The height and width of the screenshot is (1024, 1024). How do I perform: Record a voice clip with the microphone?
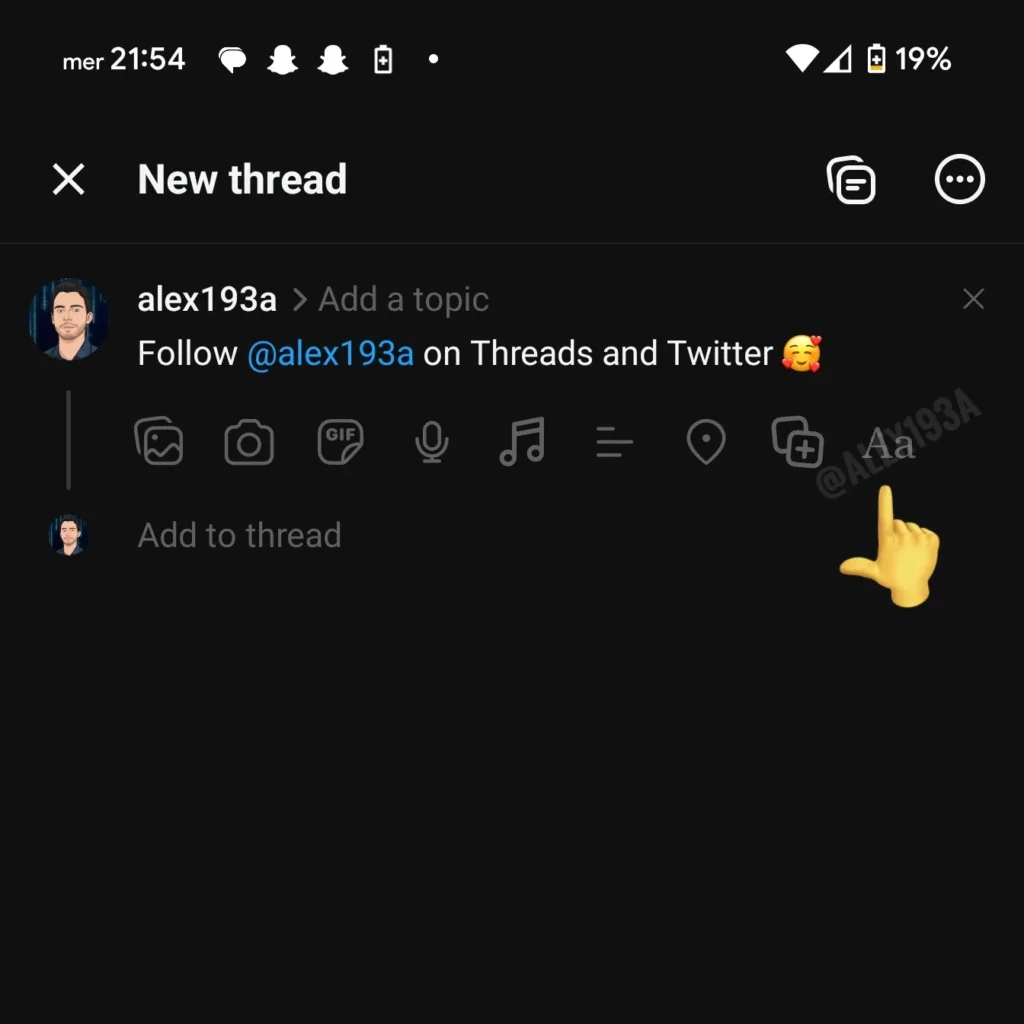click(x=431, y=441)
